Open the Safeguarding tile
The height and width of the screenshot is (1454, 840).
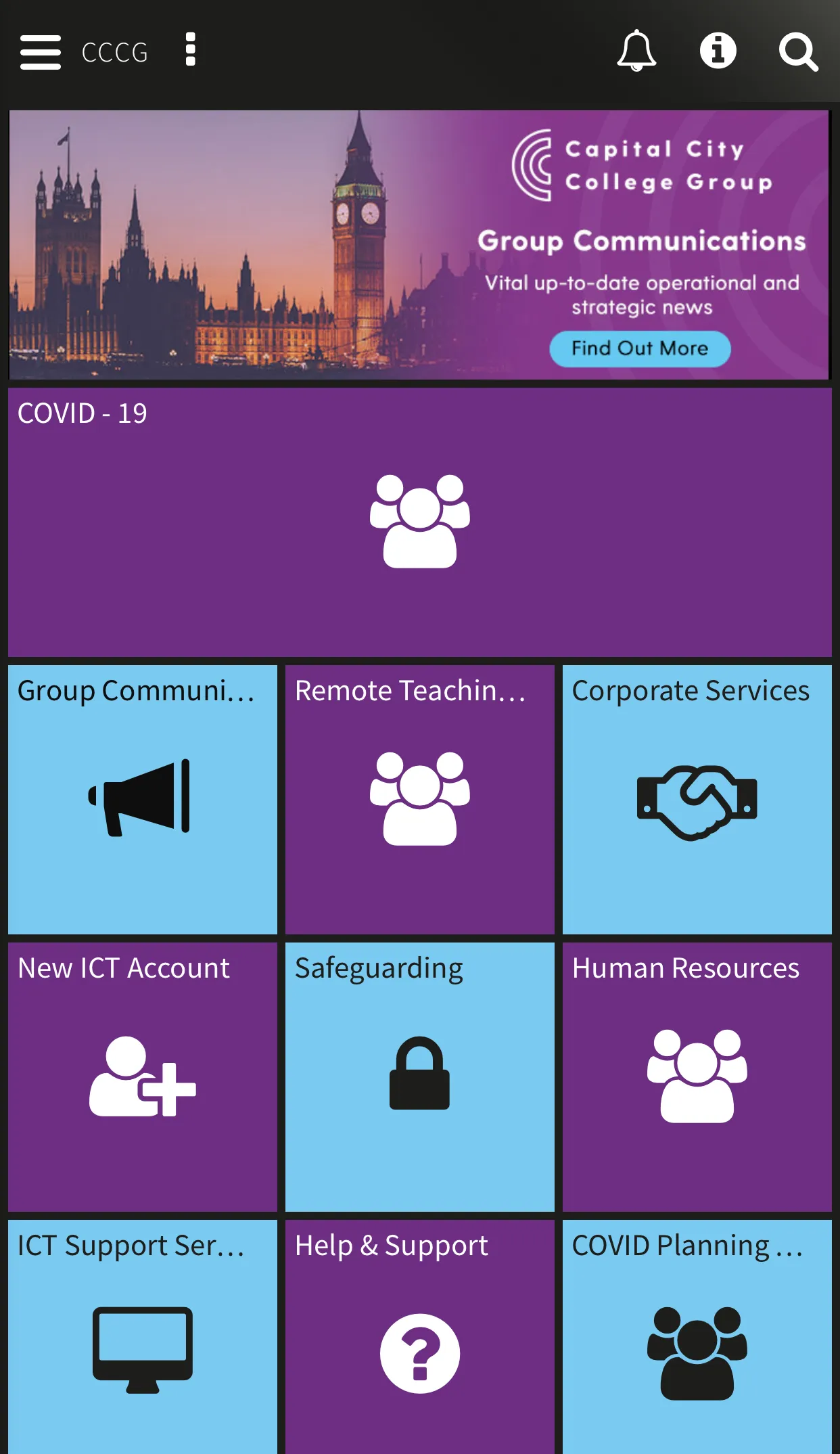coord(419,1076)
